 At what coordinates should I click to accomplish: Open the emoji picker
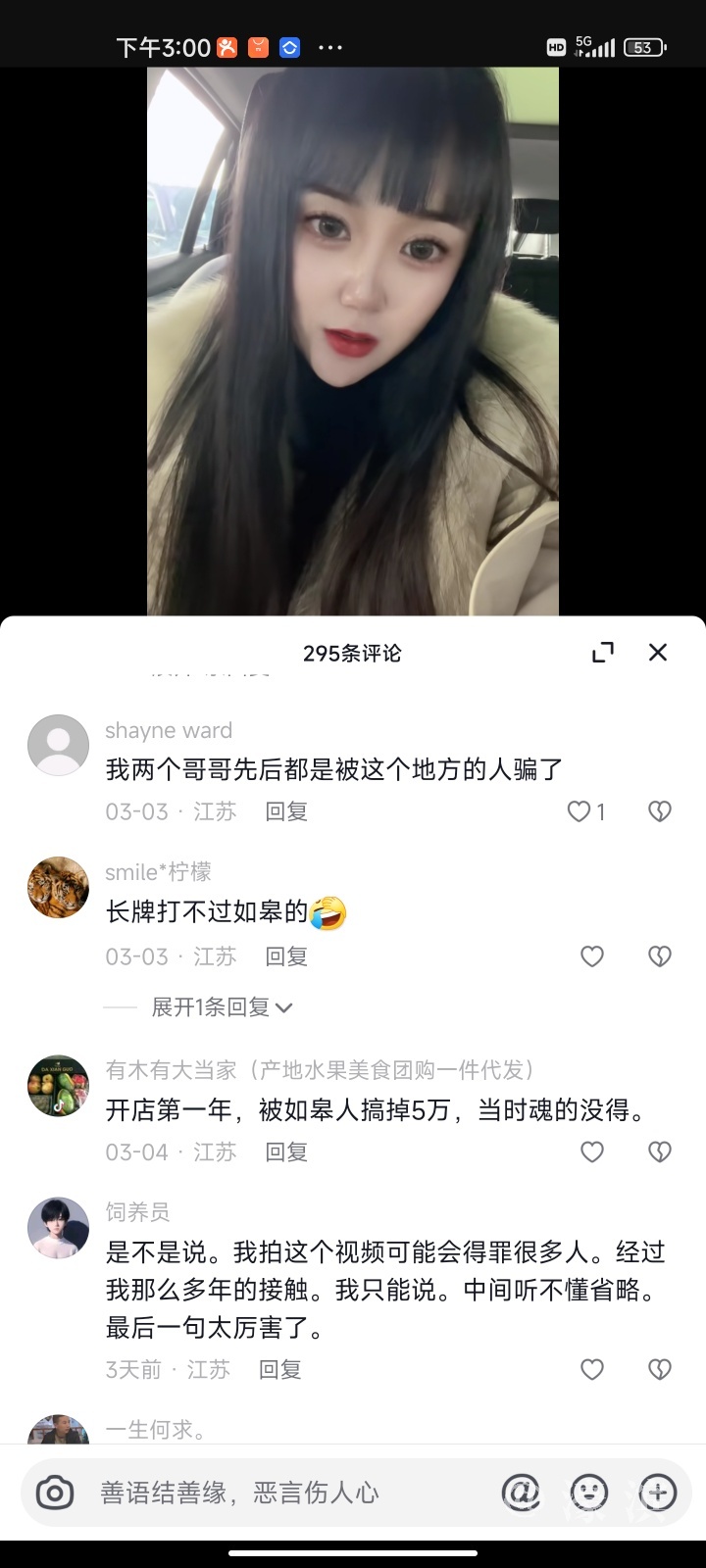pos(589,1494)
